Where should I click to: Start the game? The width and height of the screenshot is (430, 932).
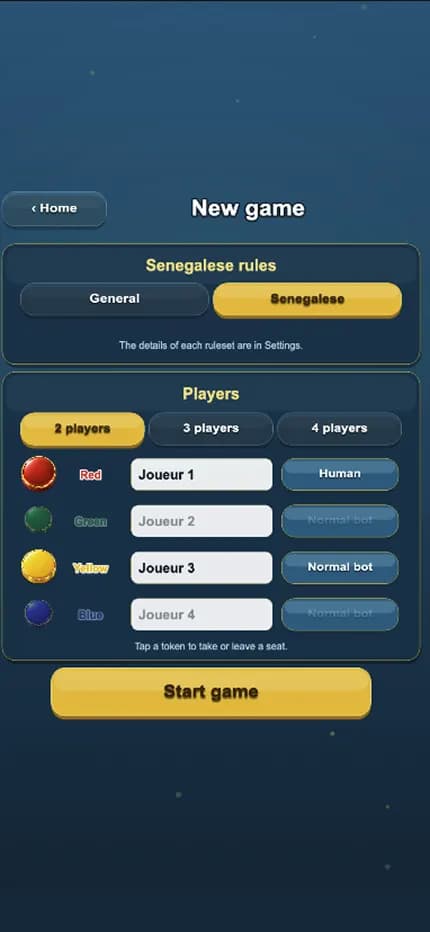(211, 692)
